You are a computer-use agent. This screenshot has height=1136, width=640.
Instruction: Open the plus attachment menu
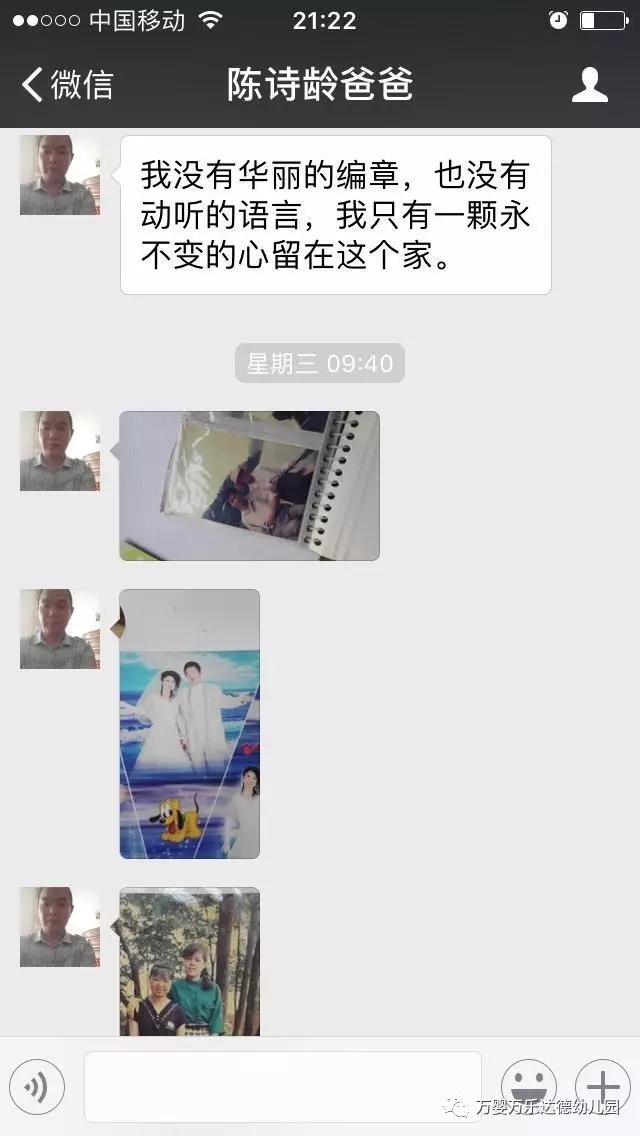point(602,1086)
